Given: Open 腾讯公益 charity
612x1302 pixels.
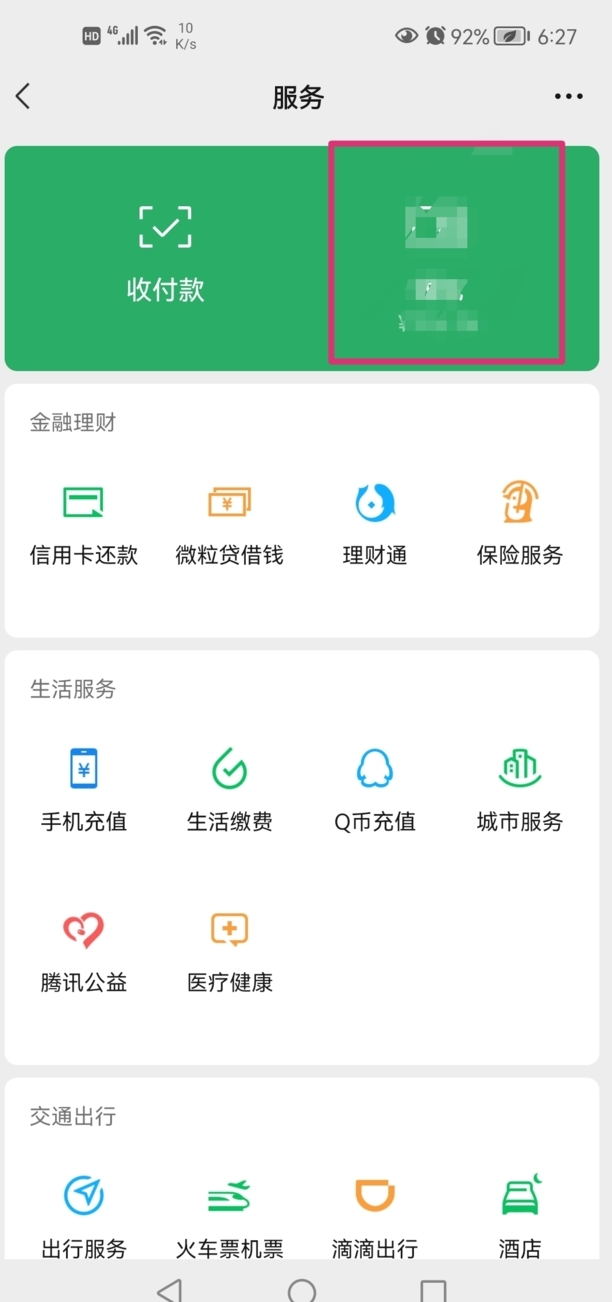Looking at the screenshot, I should click(x=84, y=952).
